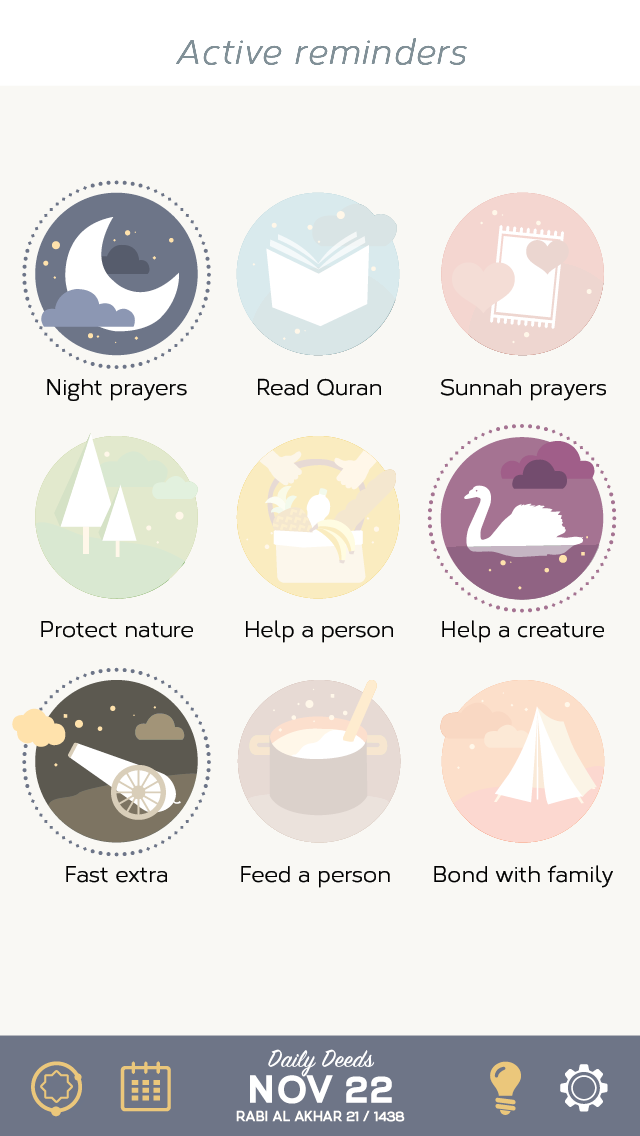The image size is (640, 1136).
Task: Toggle the Night prayers reminder
Action: pos(117,274)
